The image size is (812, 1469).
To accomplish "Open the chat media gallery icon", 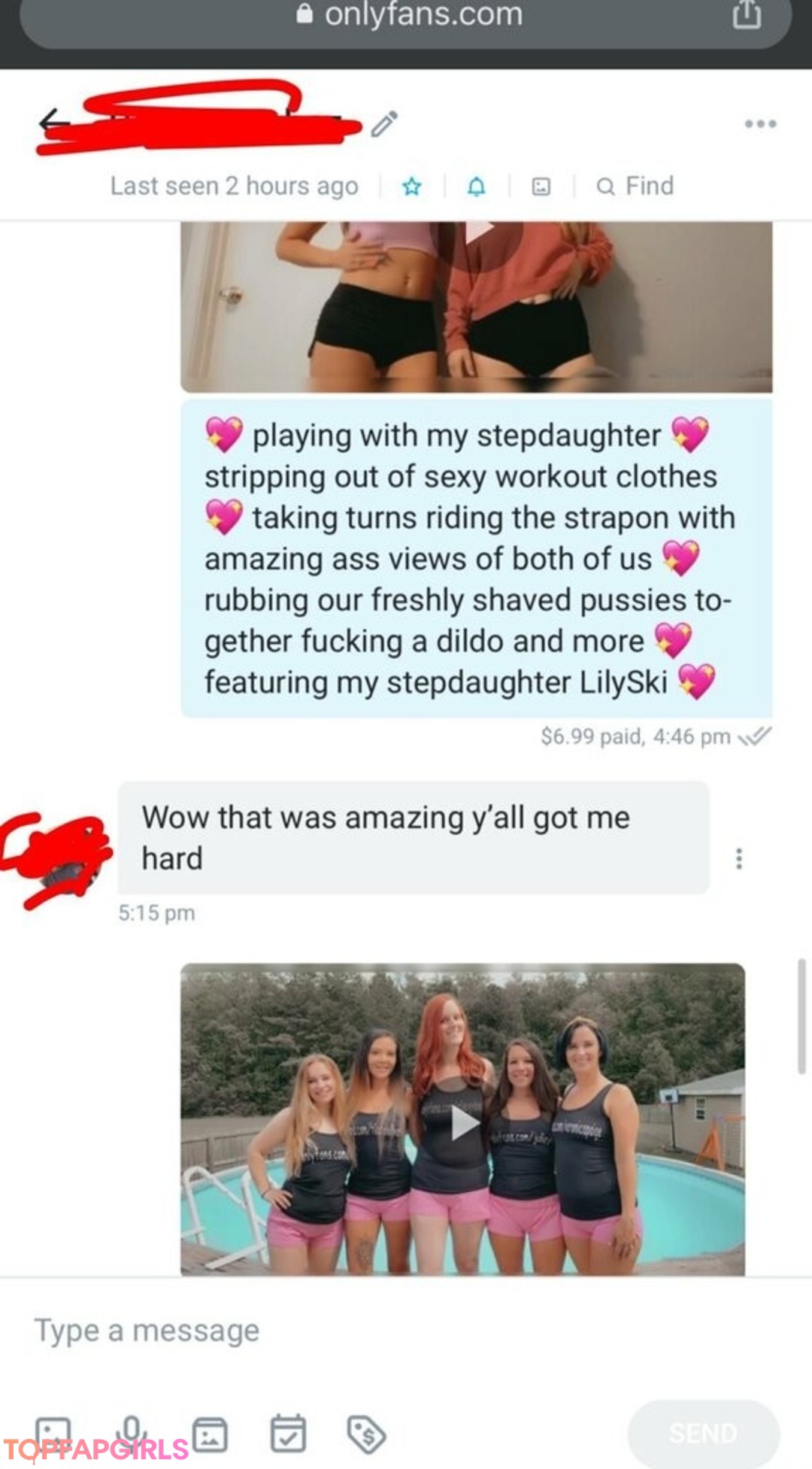I will click(541, 187).
